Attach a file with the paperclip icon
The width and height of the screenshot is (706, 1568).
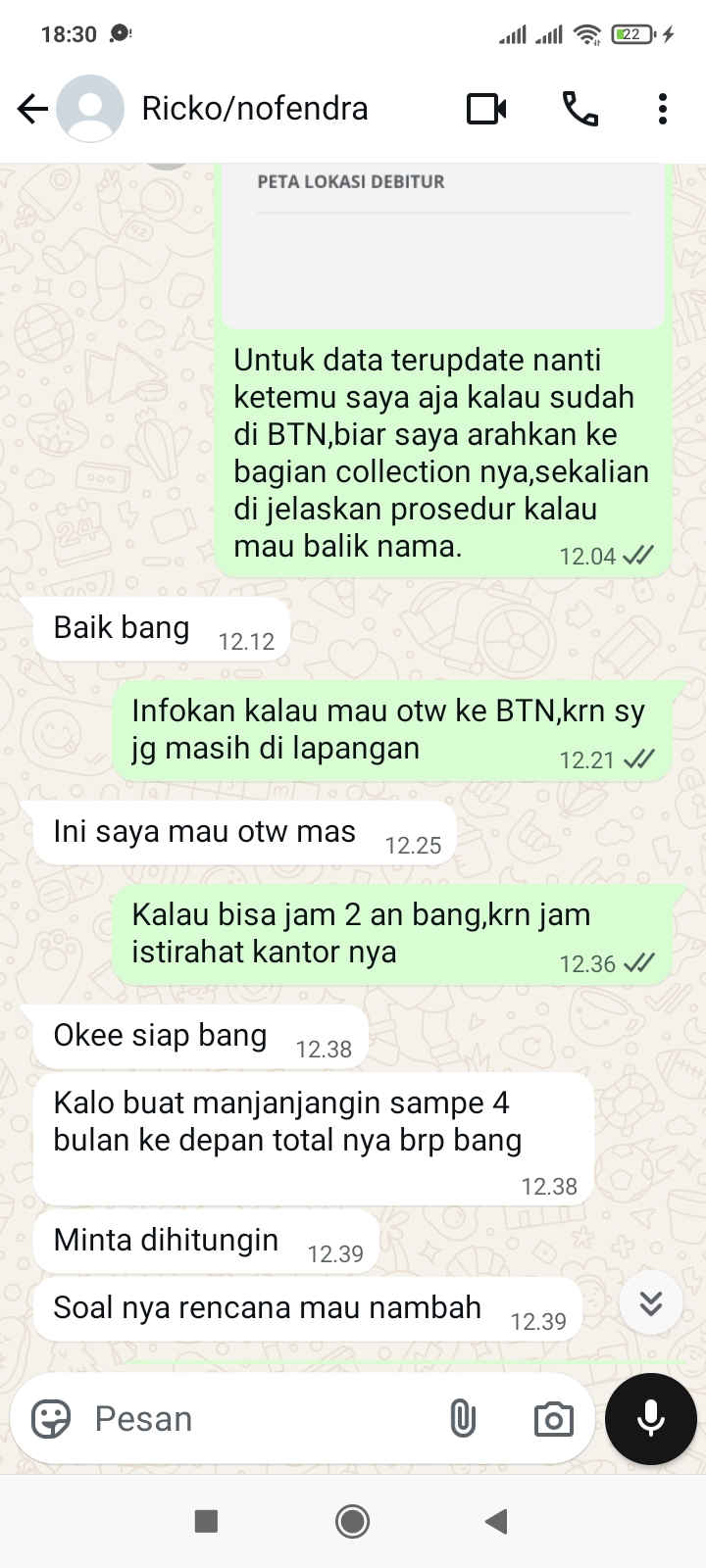pos(462,1418)
